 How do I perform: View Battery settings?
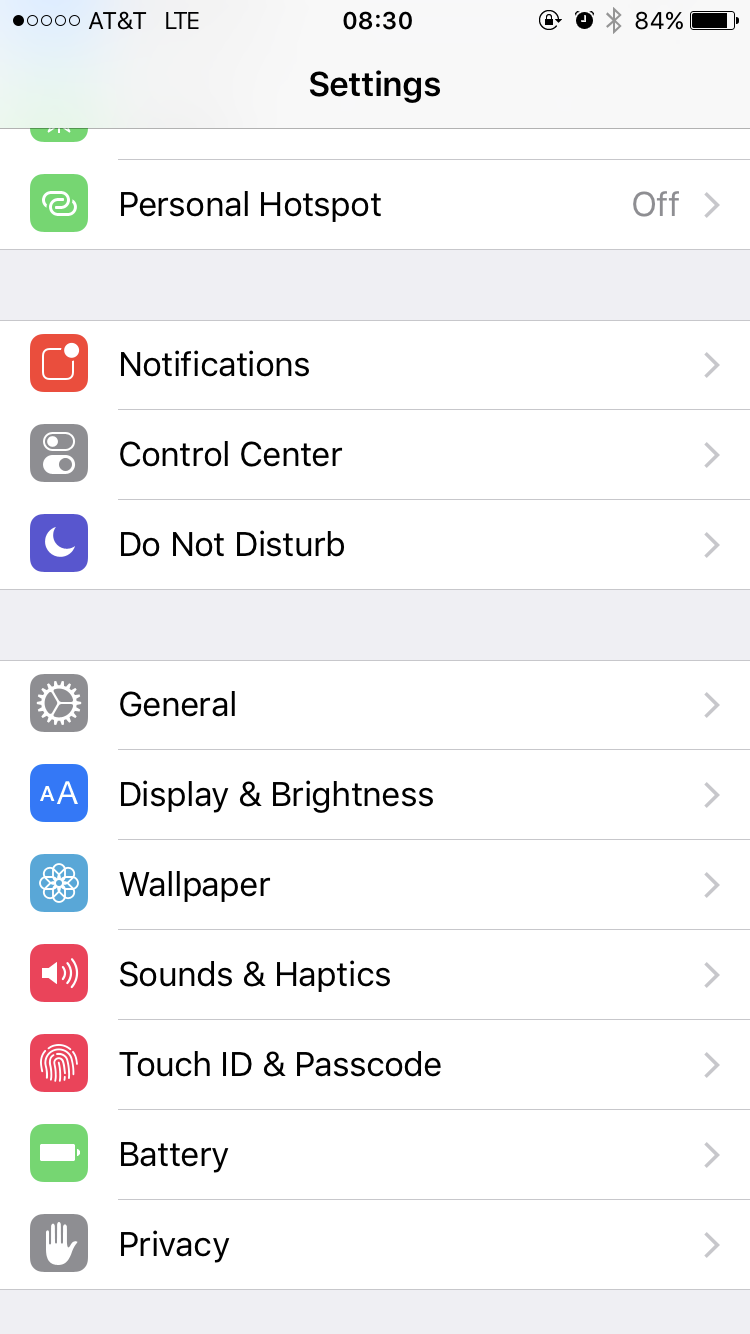pos(375,1155)
